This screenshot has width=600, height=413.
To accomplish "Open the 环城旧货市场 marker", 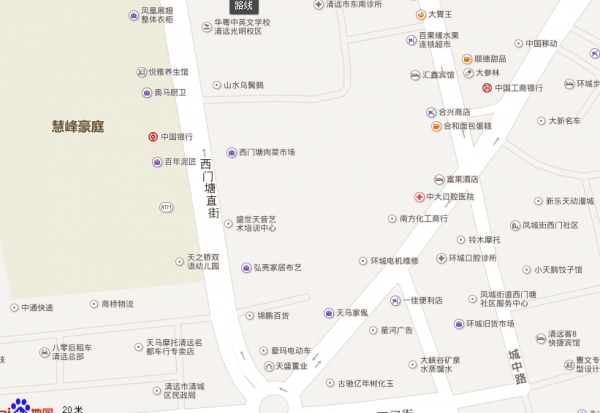I will coord(458,324).
